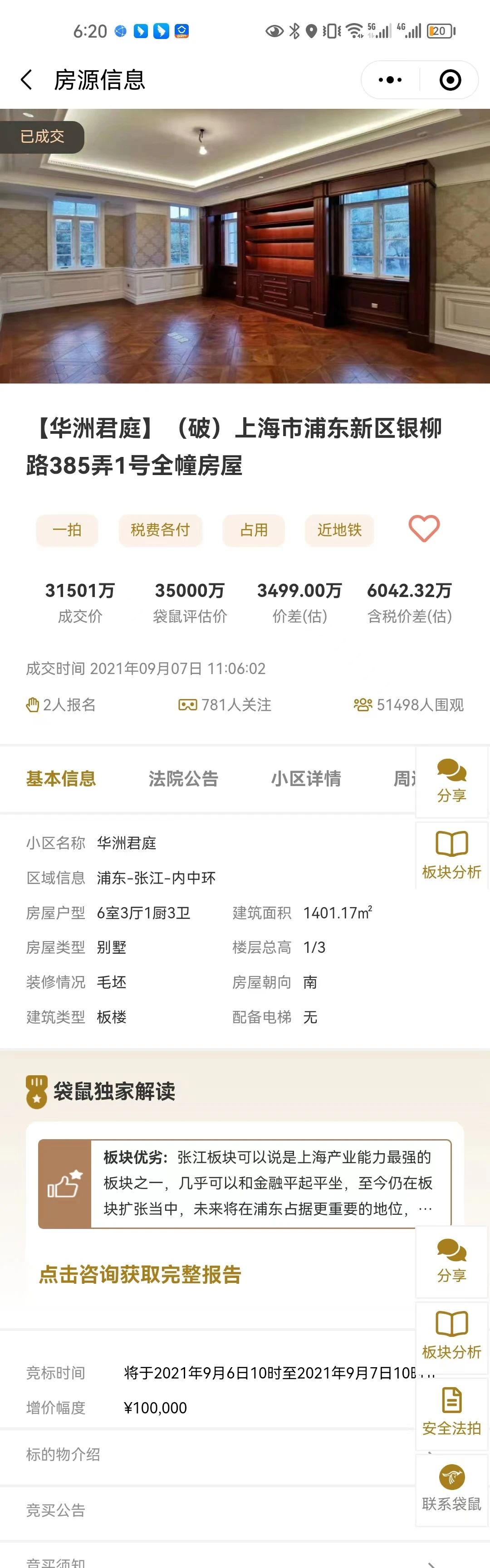View the property photo full screen
Image resolution: width=490 pixels, height=1568 pixels.
click(245, 246)
